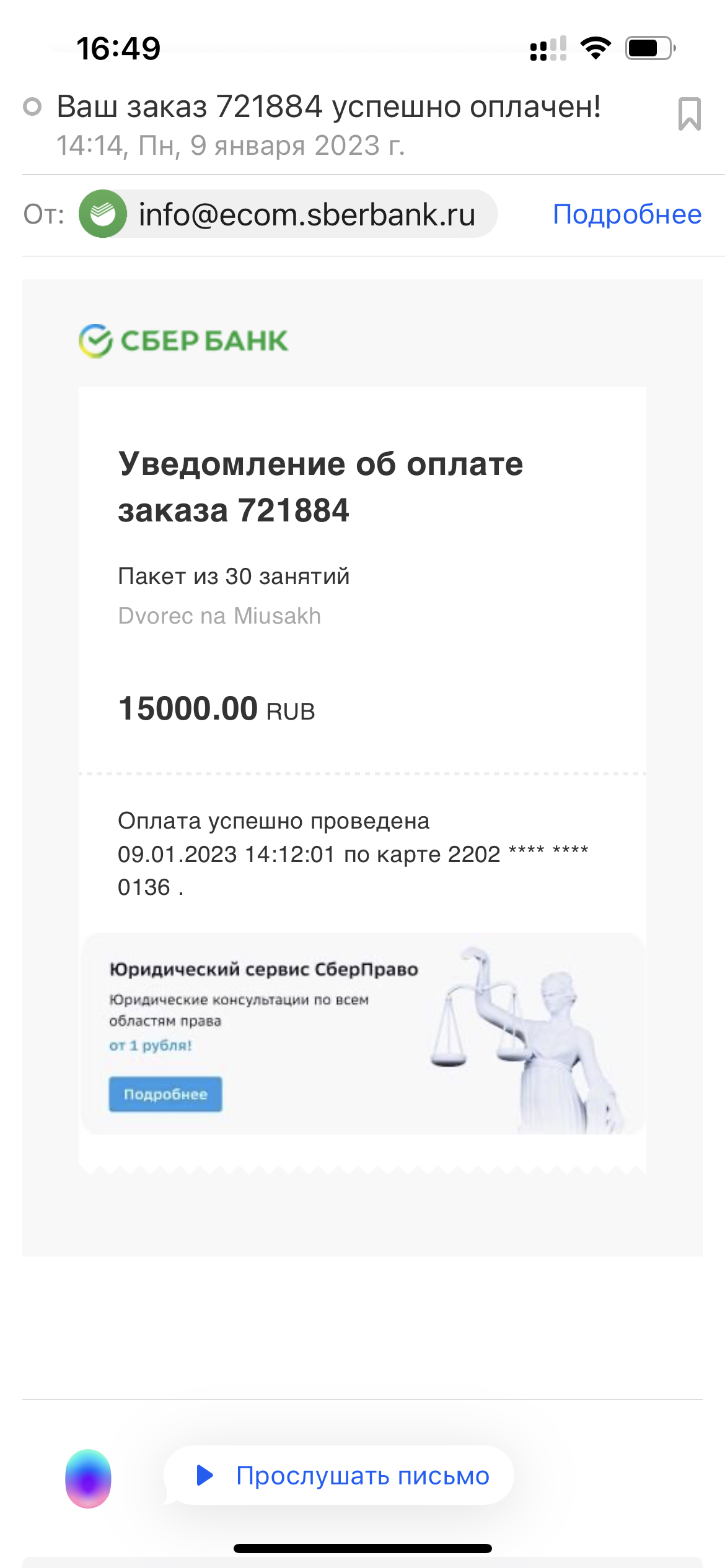
Task: Bookmark this email with the flag icon
Action: pyautogui.click(x=689, y=114)
